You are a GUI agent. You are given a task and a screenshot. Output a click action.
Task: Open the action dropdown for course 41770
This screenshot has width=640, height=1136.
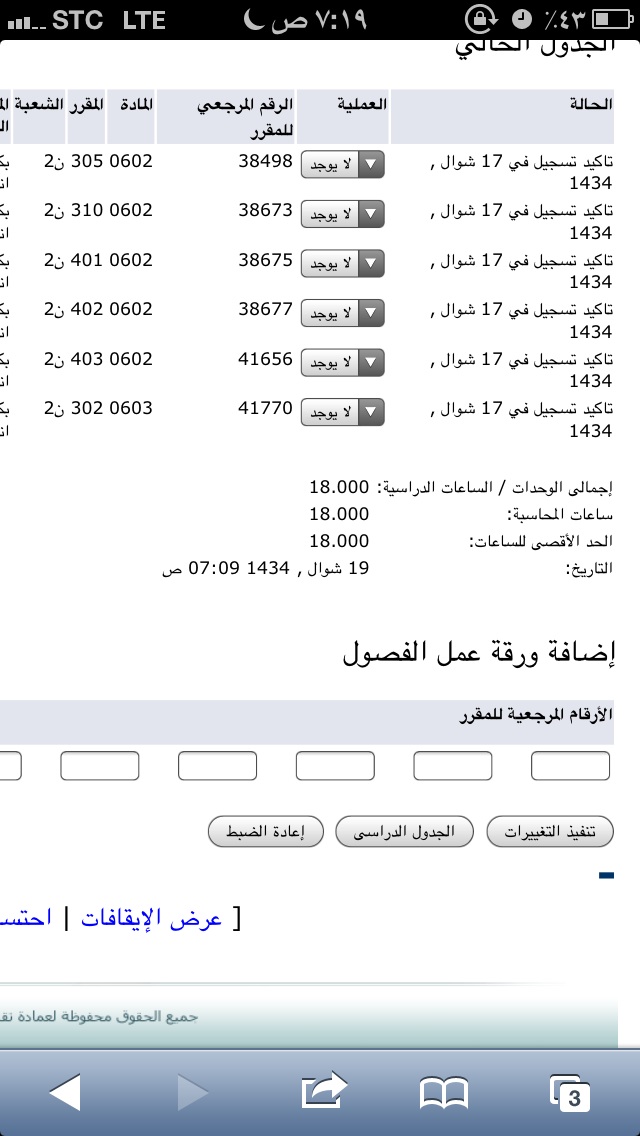(342, 412)
